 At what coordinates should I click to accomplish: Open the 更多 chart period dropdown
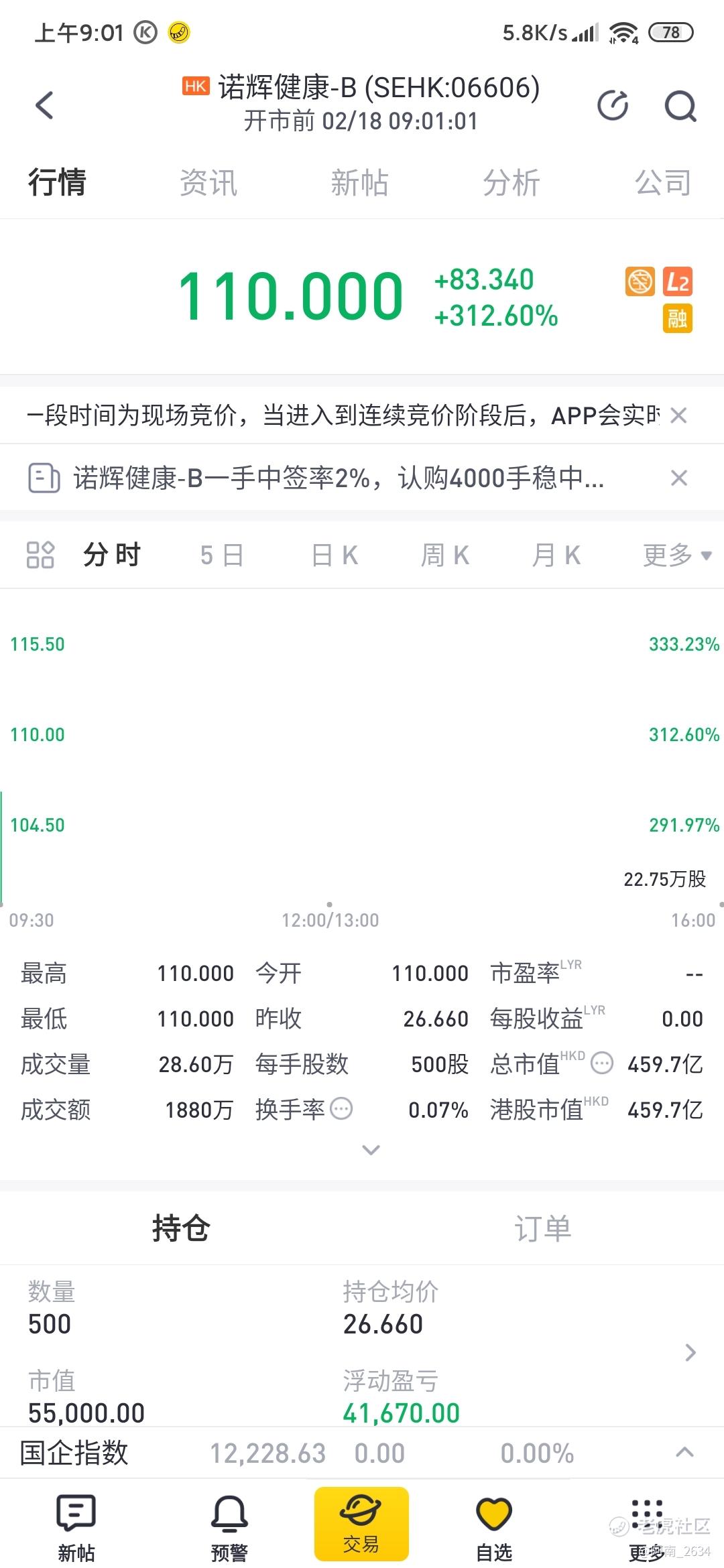point(677,555)
